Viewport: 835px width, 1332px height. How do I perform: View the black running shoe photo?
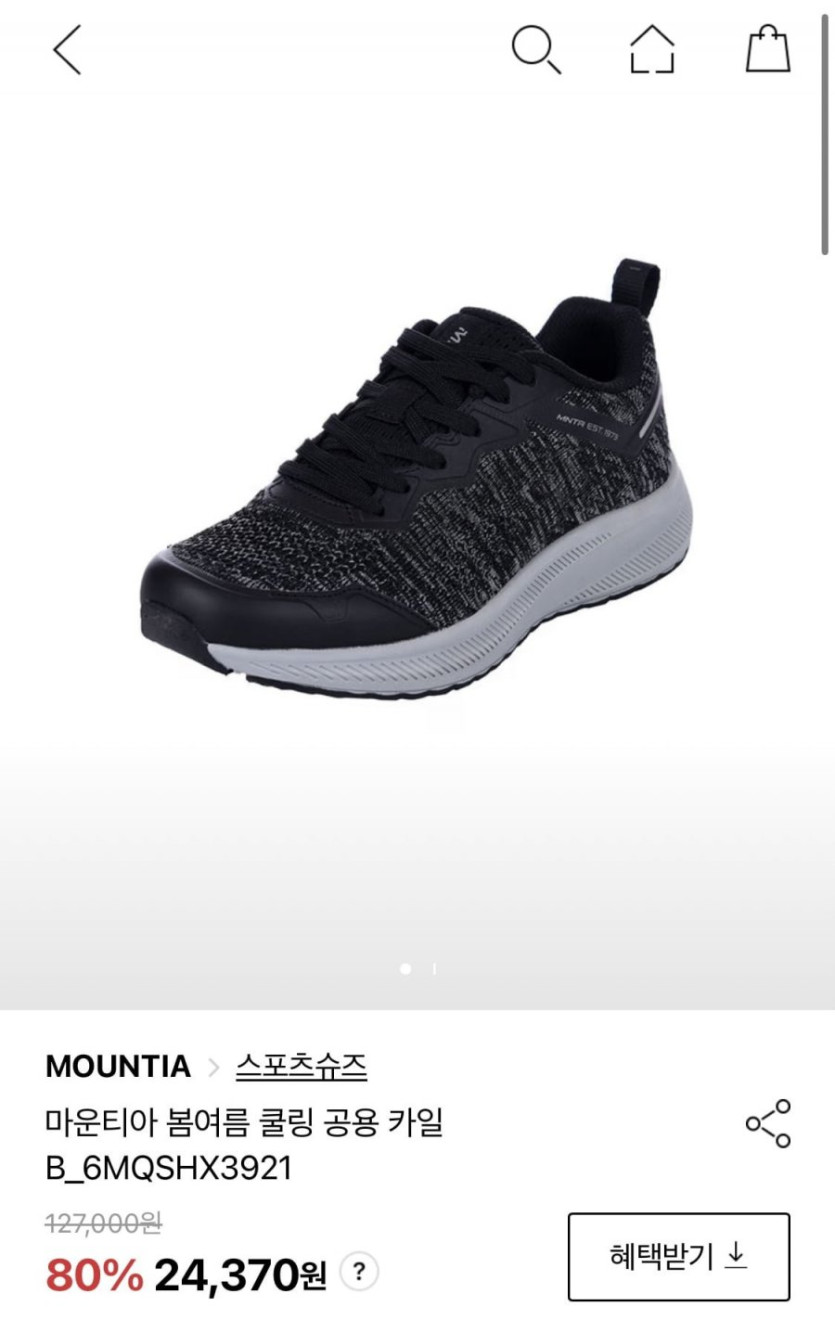tap(415, 480)
